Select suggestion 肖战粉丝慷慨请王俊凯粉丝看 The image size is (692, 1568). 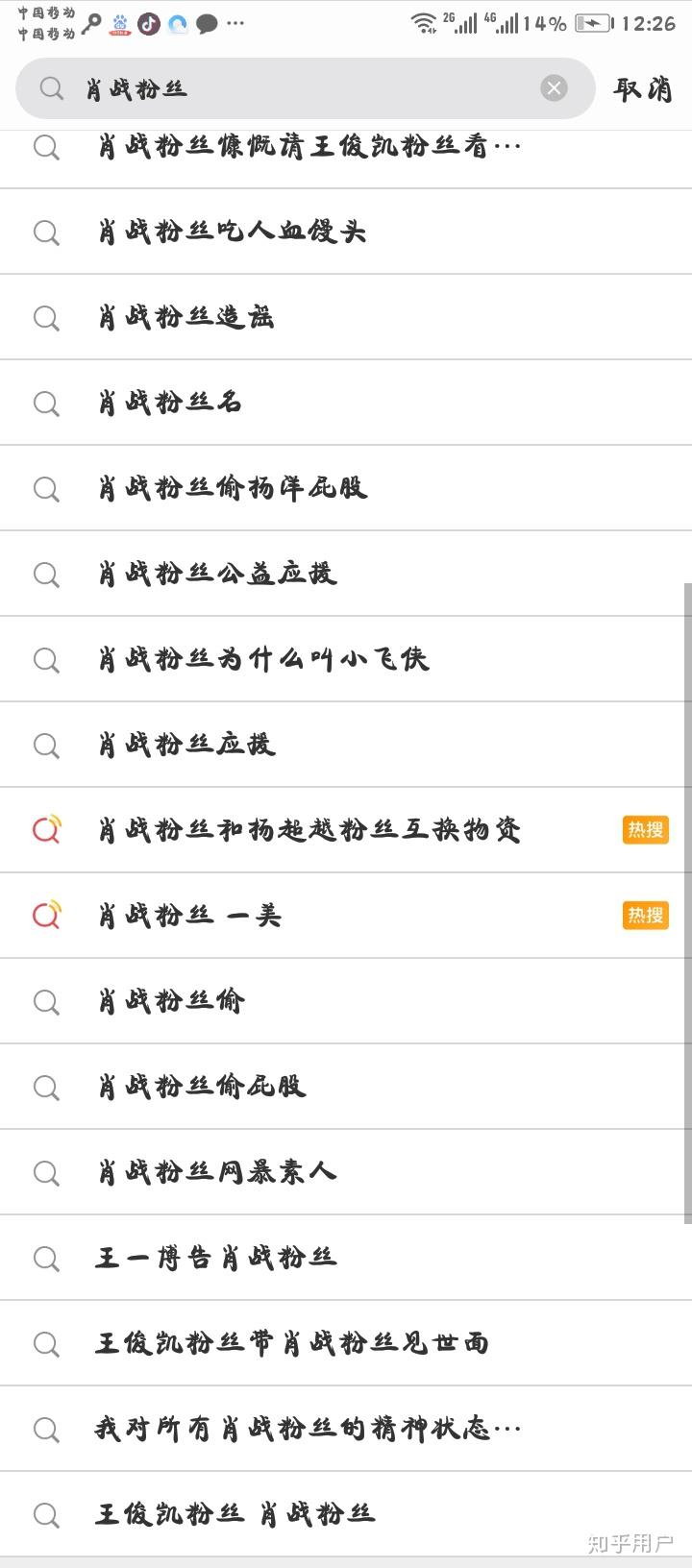309,147
